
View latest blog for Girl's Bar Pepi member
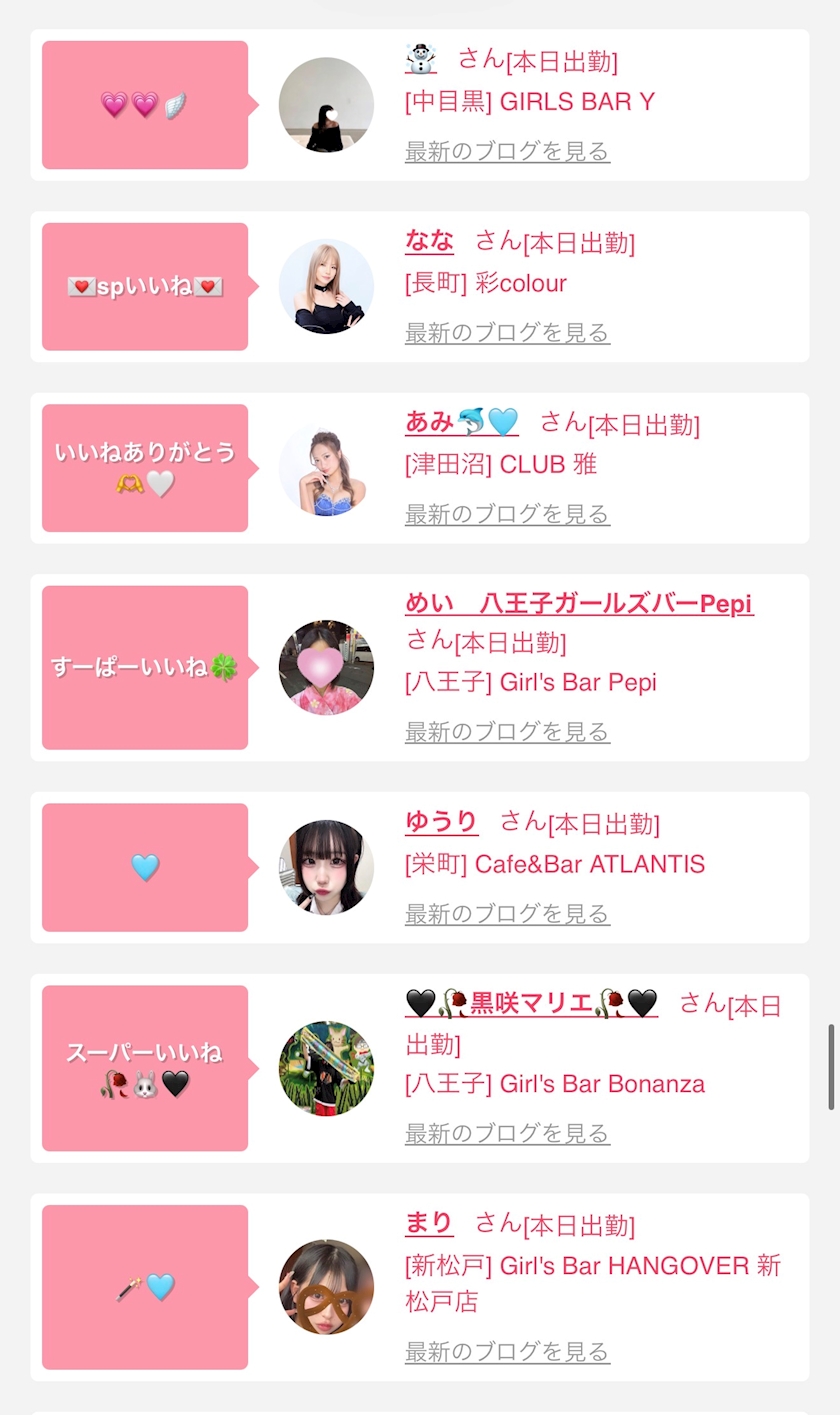pyautogui.click(x=507, y=732)
